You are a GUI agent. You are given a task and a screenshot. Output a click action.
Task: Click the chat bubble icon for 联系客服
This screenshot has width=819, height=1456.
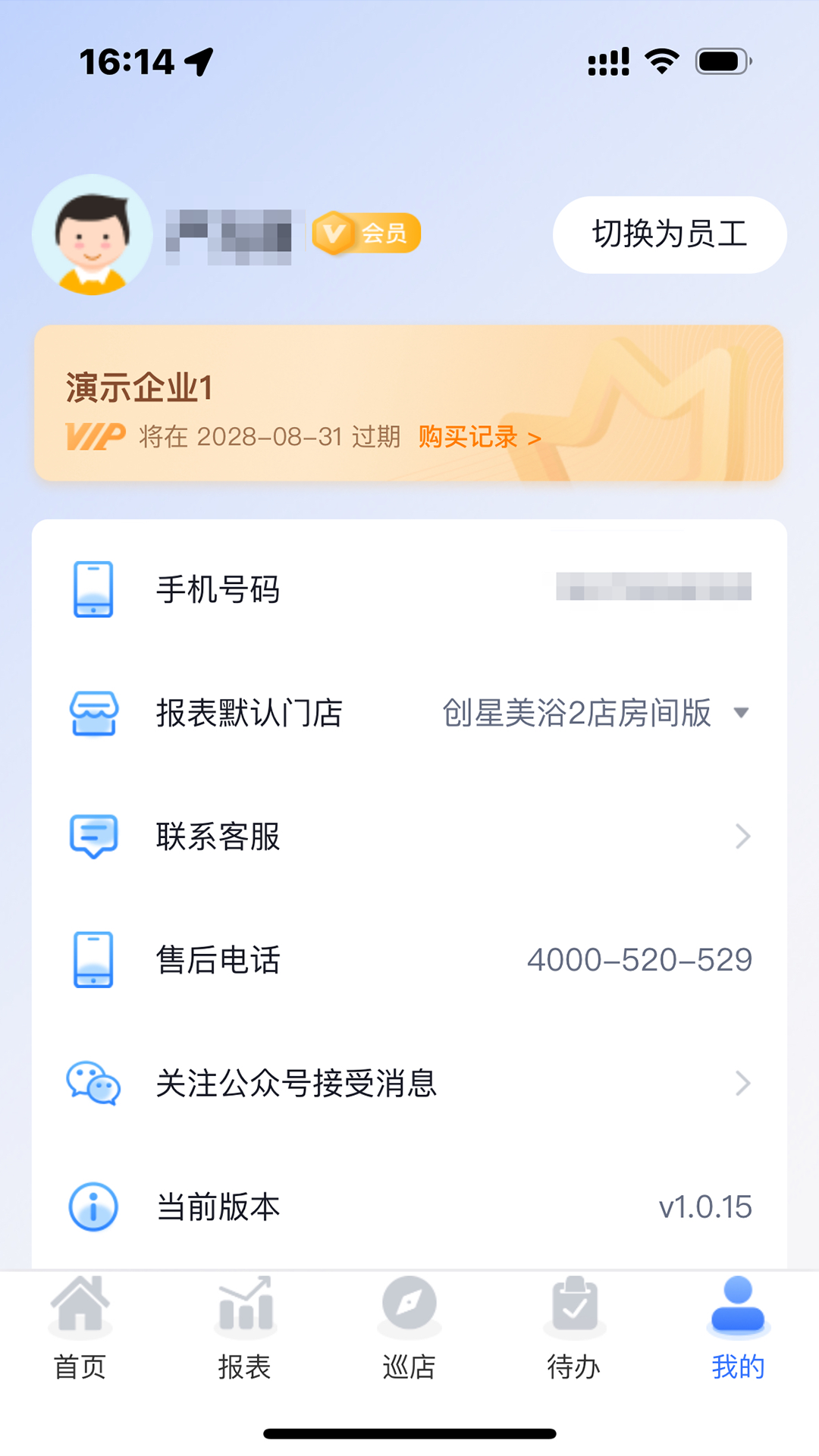tap(93, 836)
